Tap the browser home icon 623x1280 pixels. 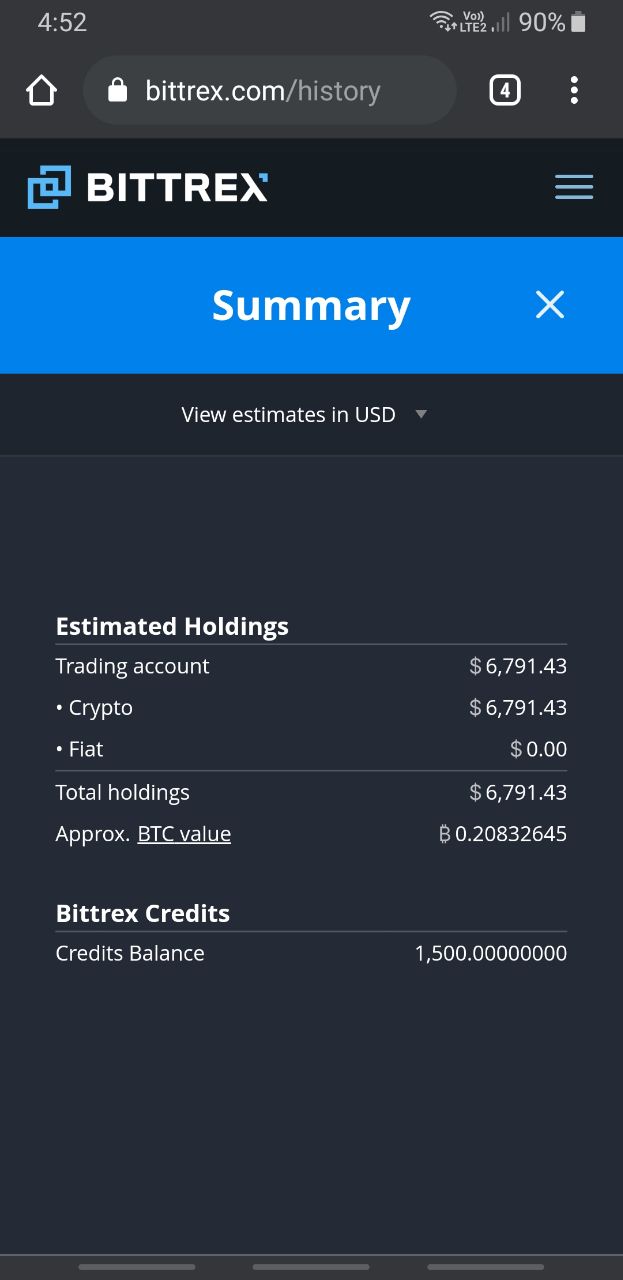[x=41, y=91]
